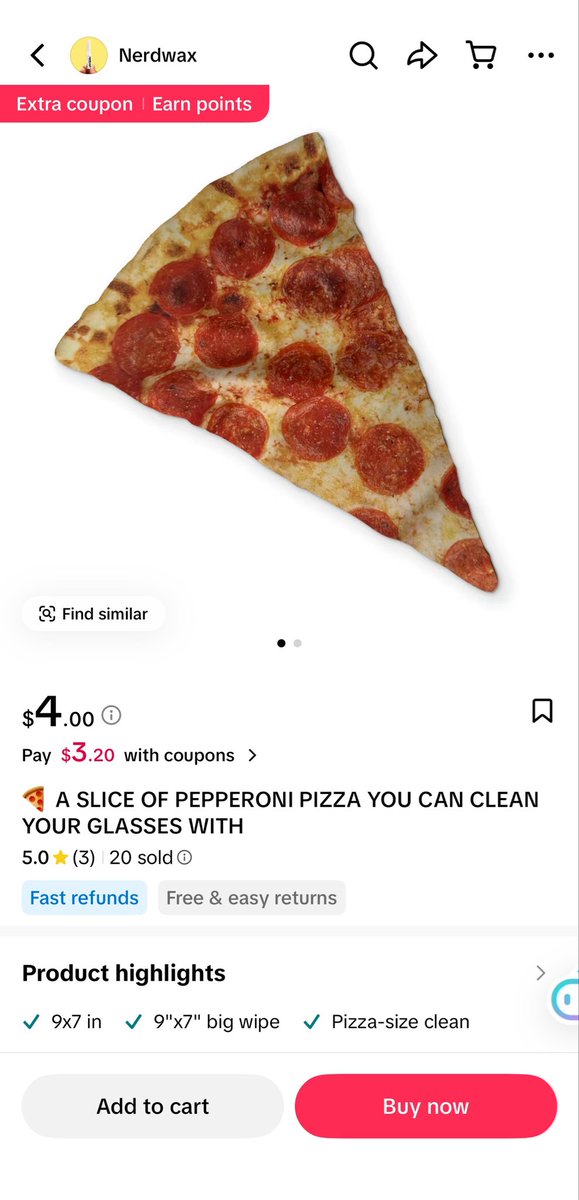Viewport: 579px width, 1200px height.
Task: Tap the Free & easy returns chip
Action: 251,898
